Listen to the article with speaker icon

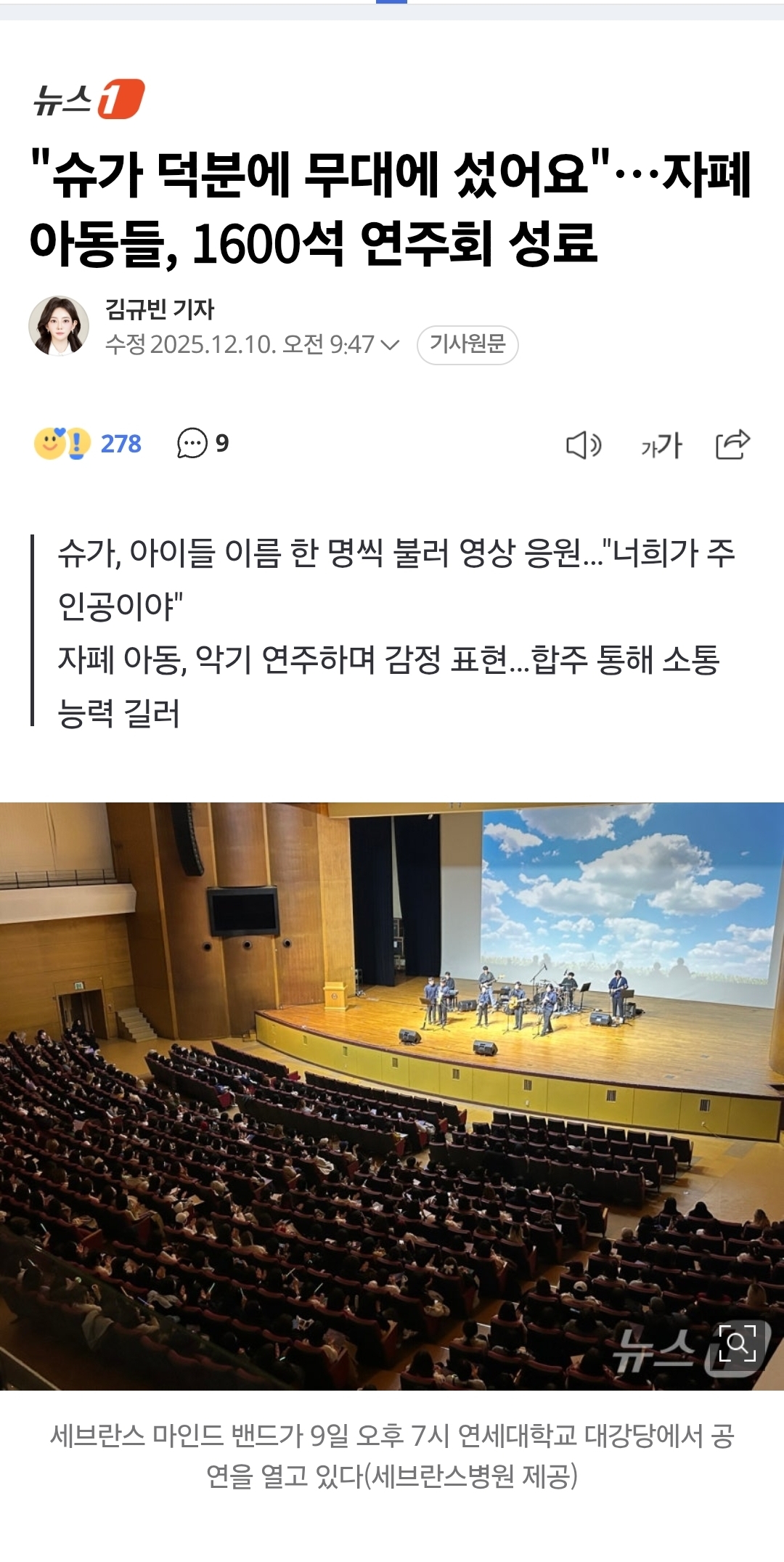click(584, 445)
